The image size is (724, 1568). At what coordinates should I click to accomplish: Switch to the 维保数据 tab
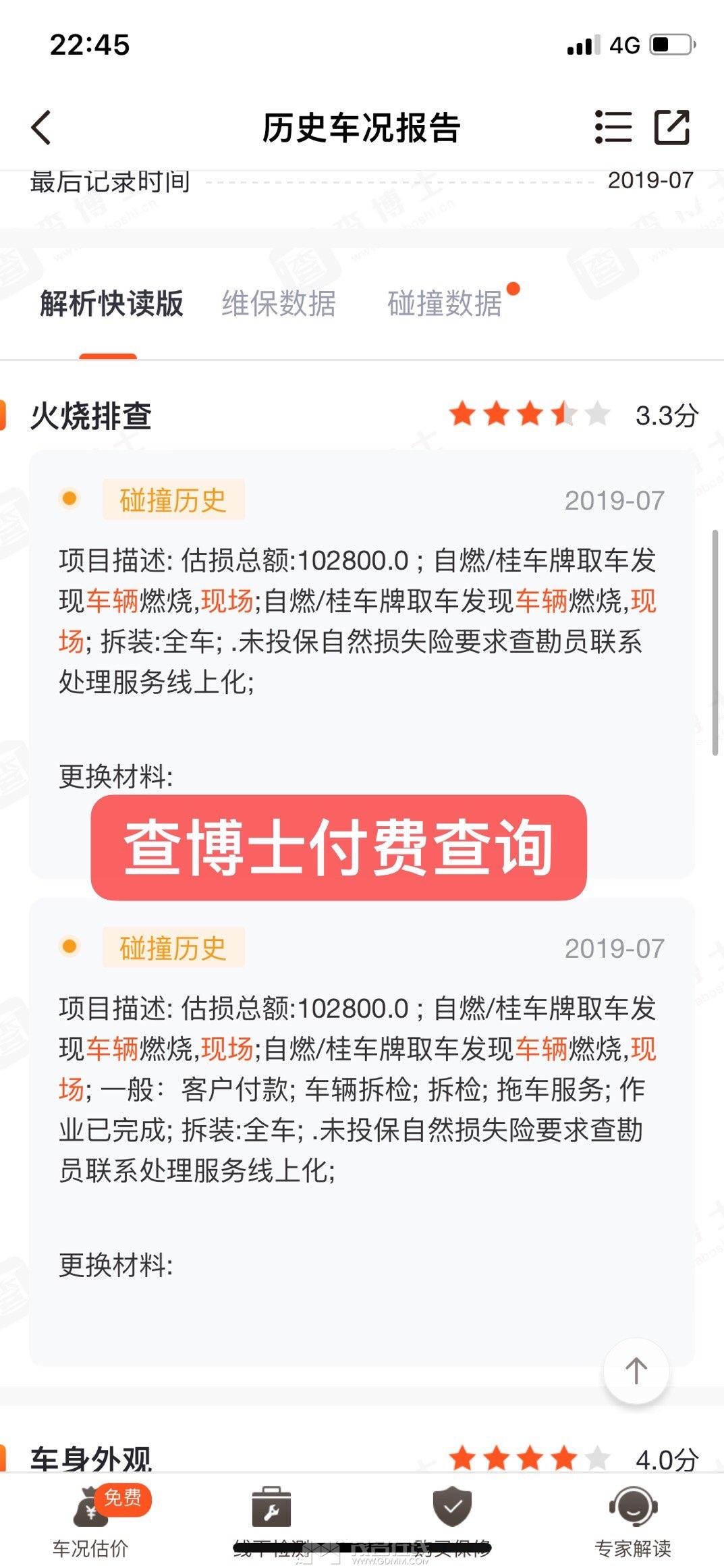click(x=279, y=304)
